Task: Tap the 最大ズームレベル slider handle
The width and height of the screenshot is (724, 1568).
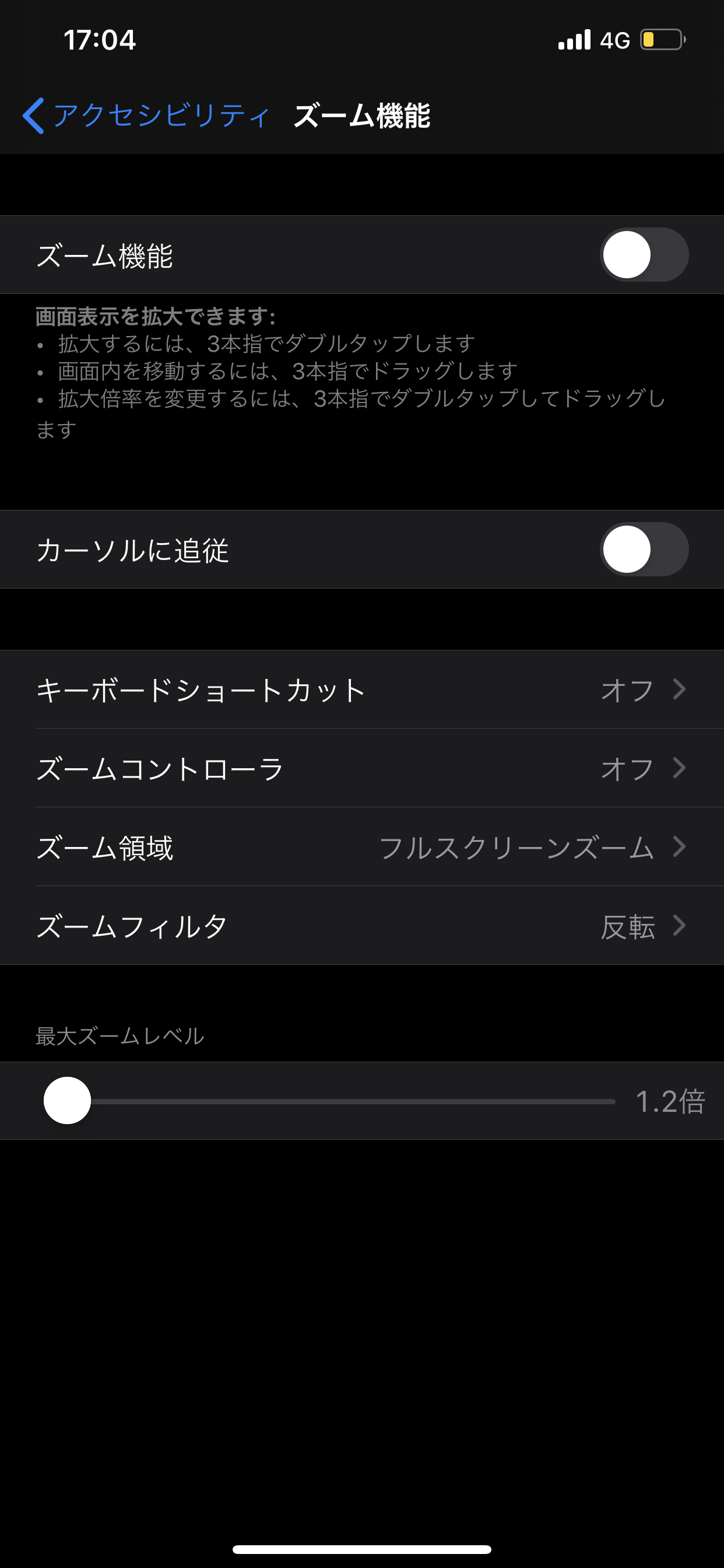Action: pos(68,1101)
